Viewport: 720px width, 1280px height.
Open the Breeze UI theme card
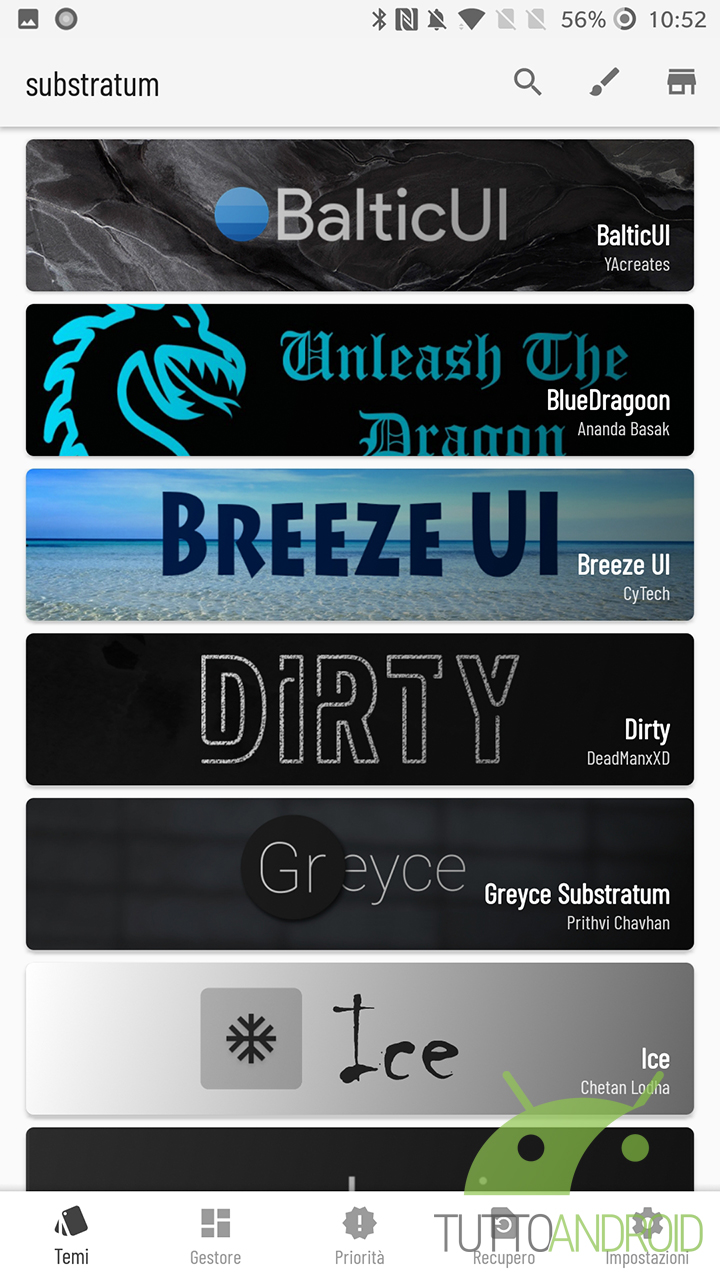pyautogui.click(x=360, y=545)
